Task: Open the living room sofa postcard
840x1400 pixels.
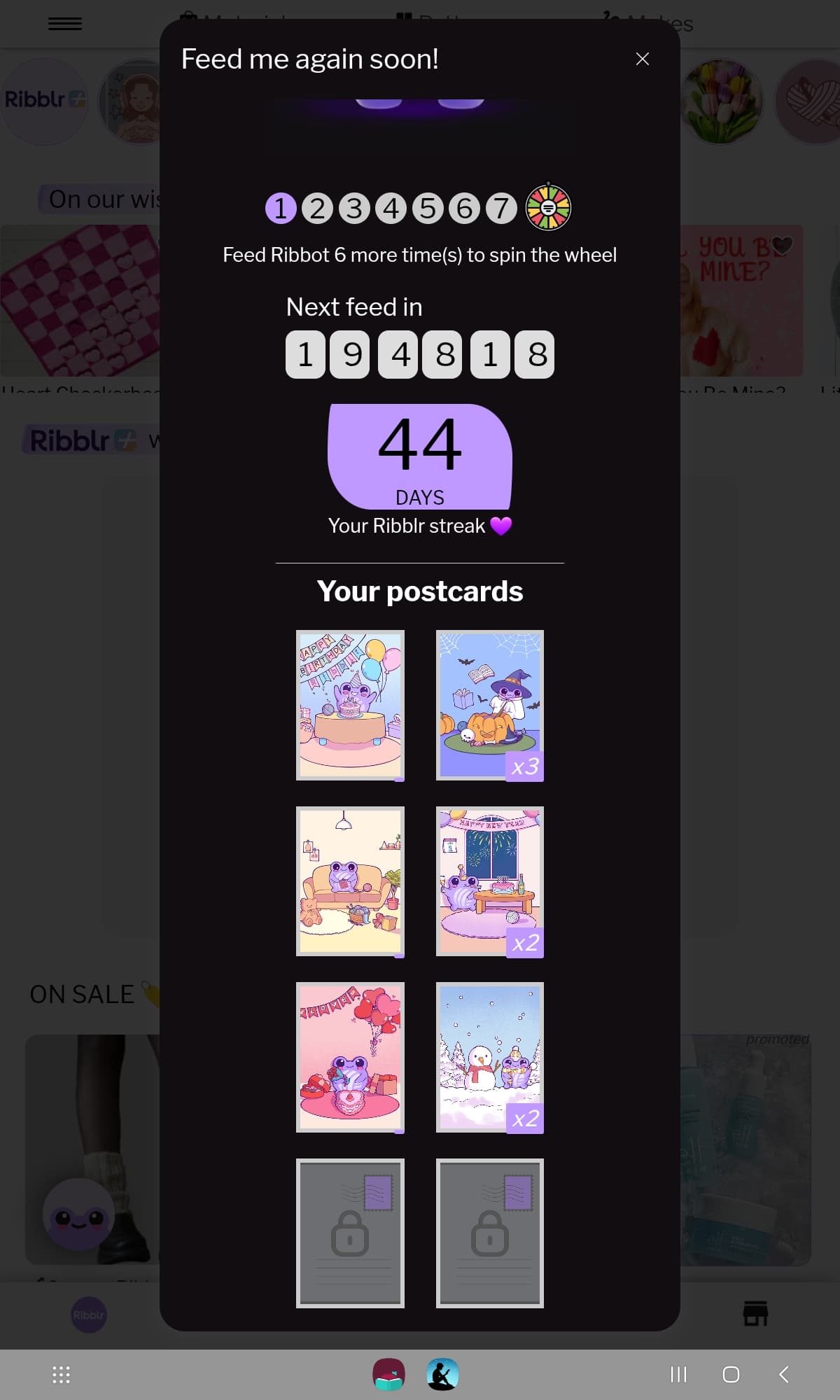Action: click(350, 881)
